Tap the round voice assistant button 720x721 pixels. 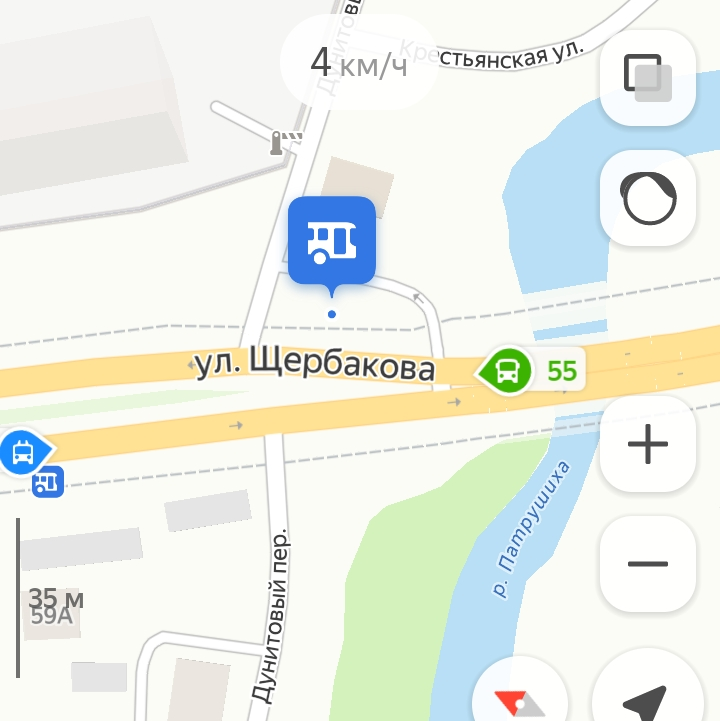648,198
